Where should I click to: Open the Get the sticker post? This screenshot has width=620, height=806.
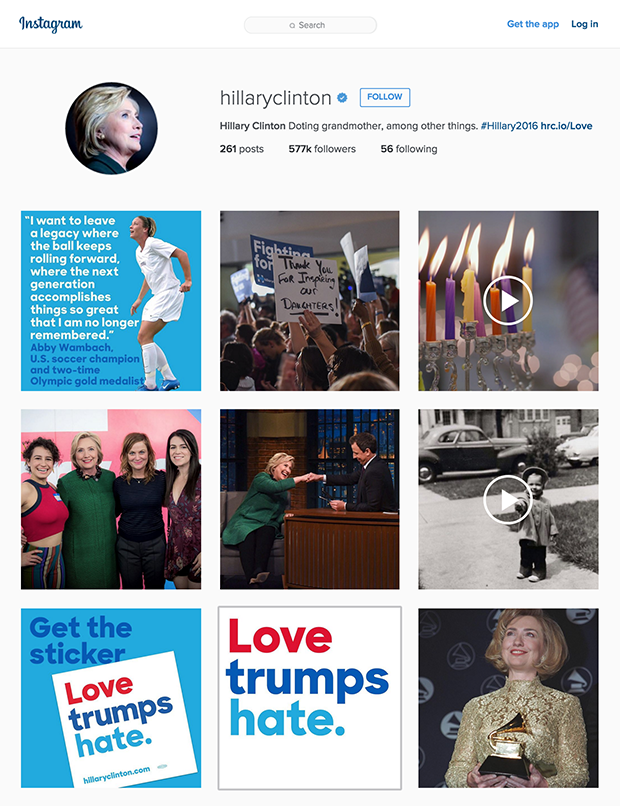tap(111, 697)
